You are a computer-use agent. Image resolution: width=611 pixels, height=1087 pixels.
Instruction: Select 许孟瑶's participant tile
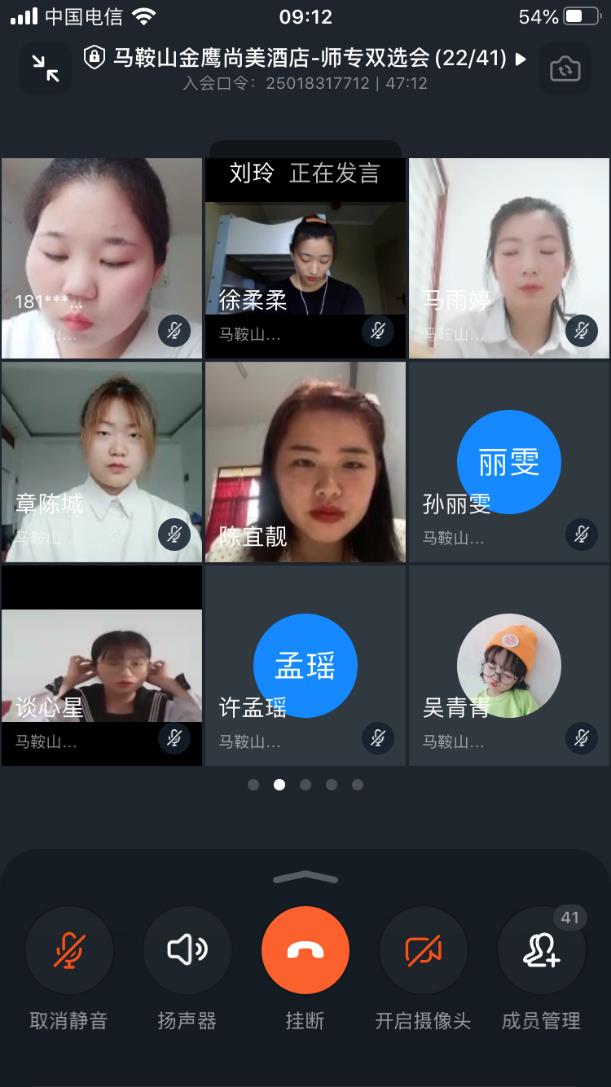pyautogui.click(x=305, y=666)
